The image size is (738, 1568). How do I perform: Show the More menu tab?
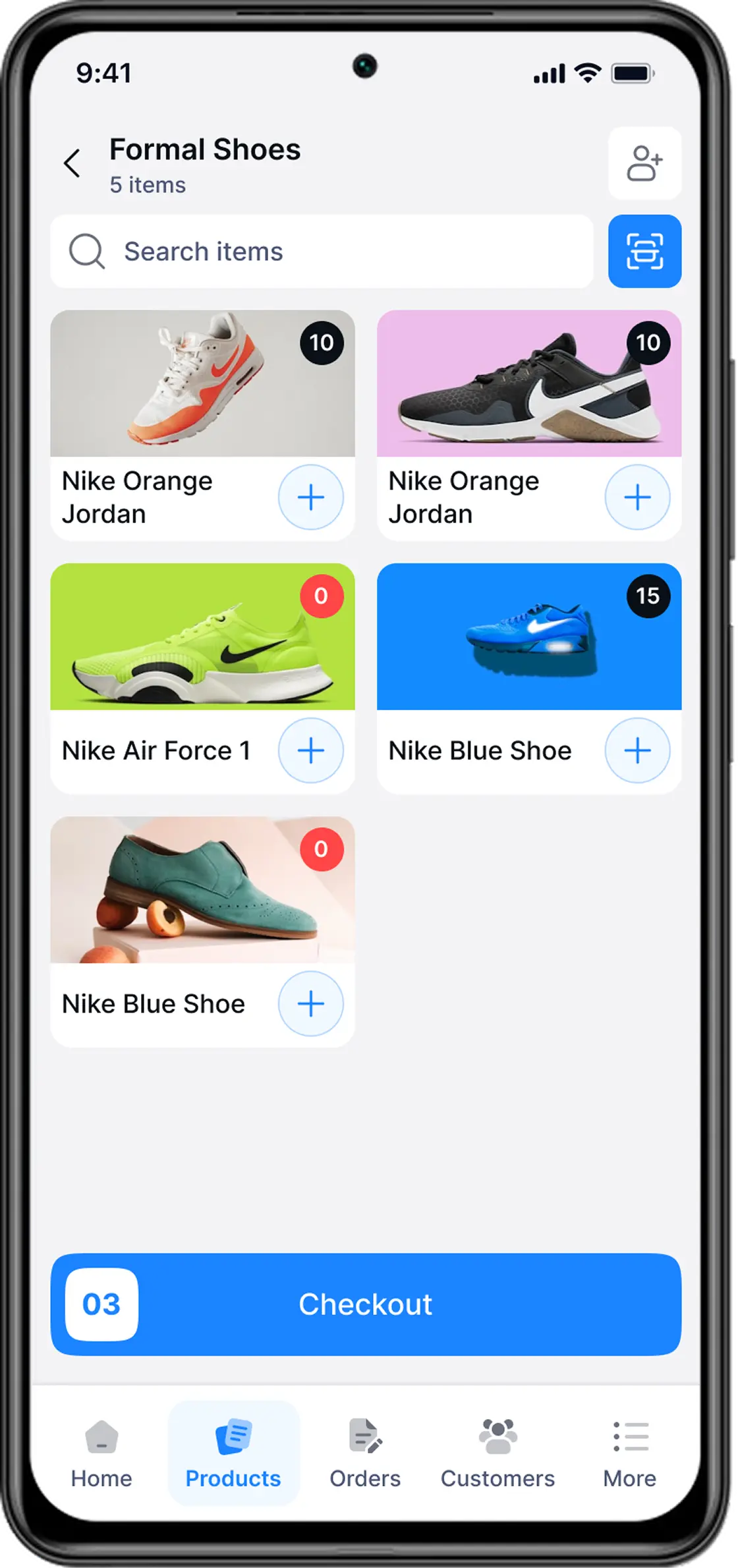tap(629, 1453)
